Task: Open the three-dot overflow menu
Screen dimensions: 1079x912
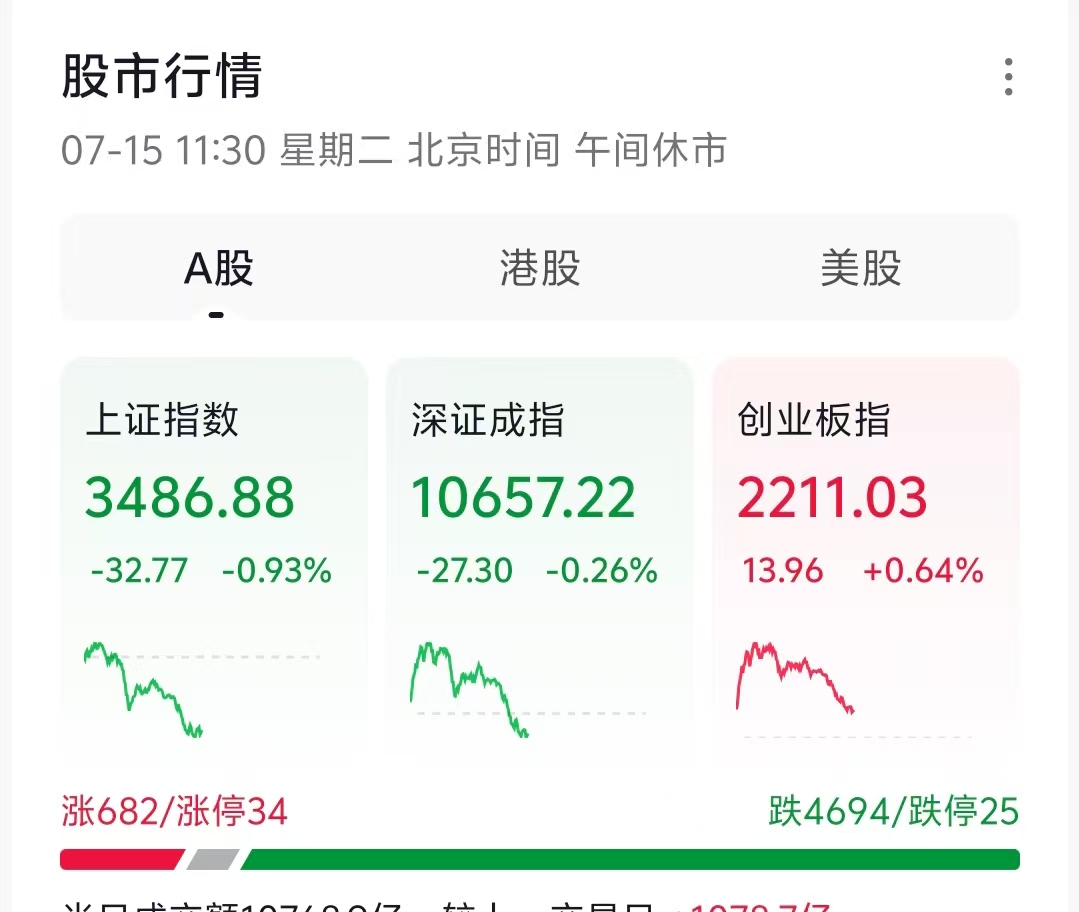Action: pyautogui.click(x=1008, y=77)
